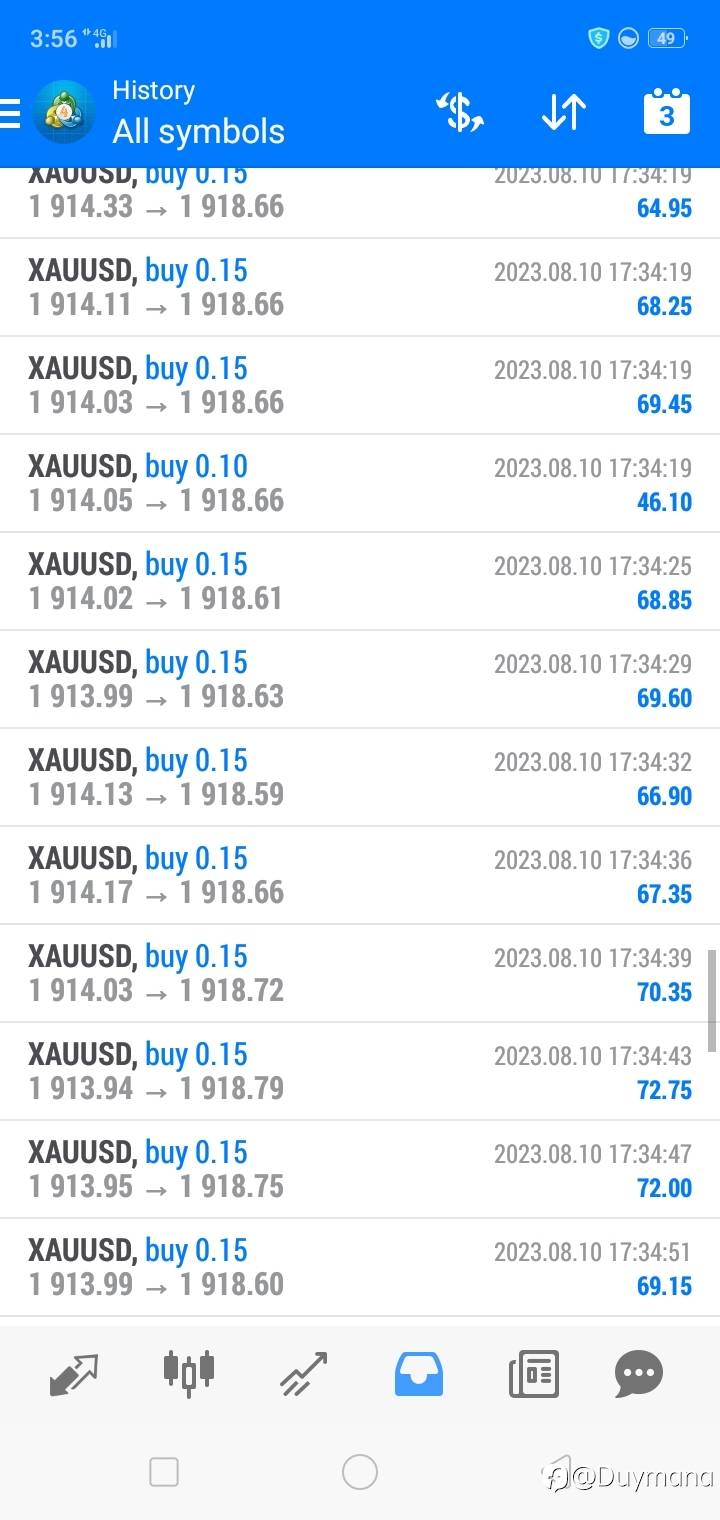Expand the trade with profit 69.15
The image size is (720, 1520).
[360, 1268]
